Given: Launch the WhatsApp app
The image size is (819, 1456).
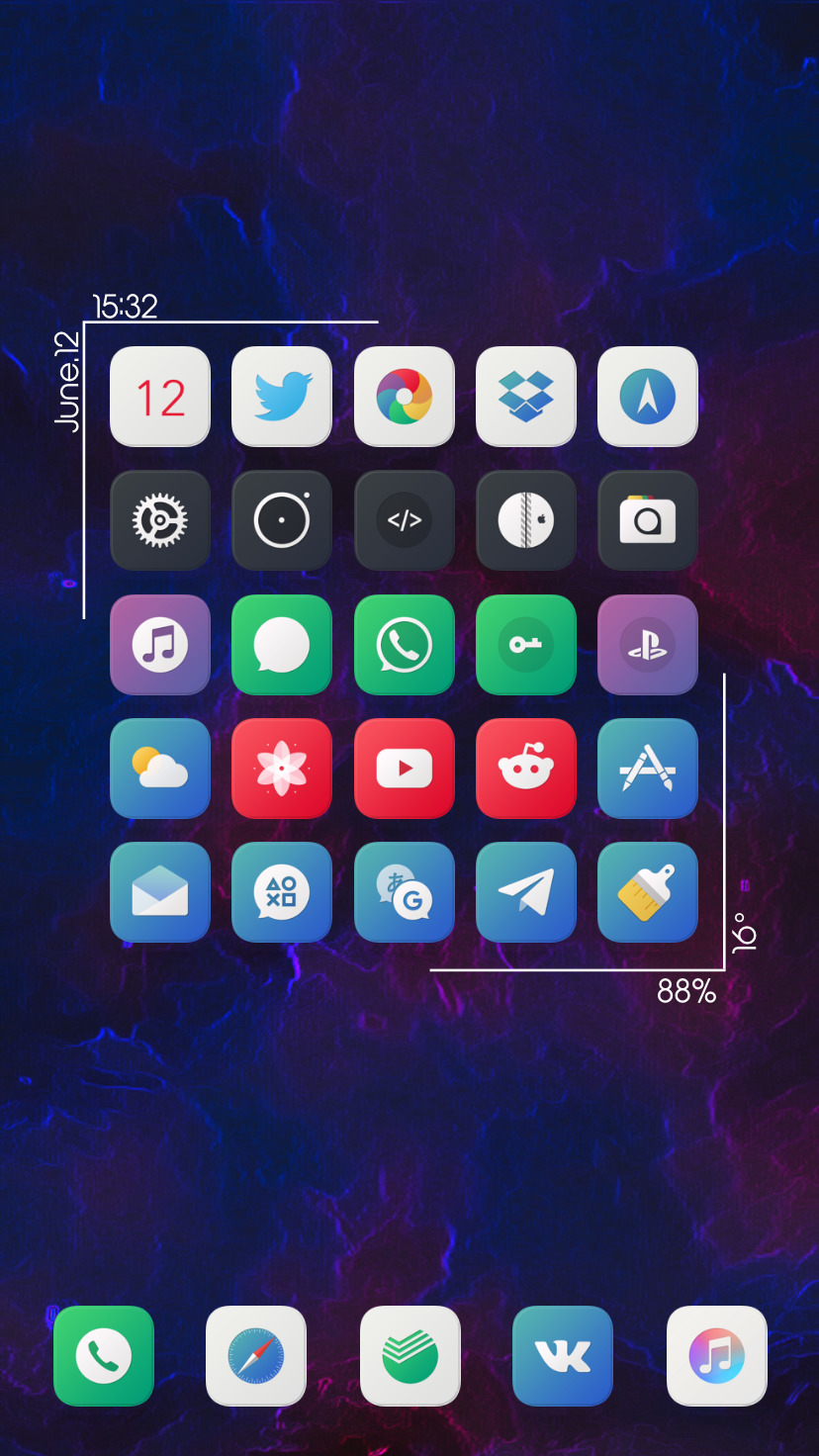Looking at the screenshot, I should [405, 645].
